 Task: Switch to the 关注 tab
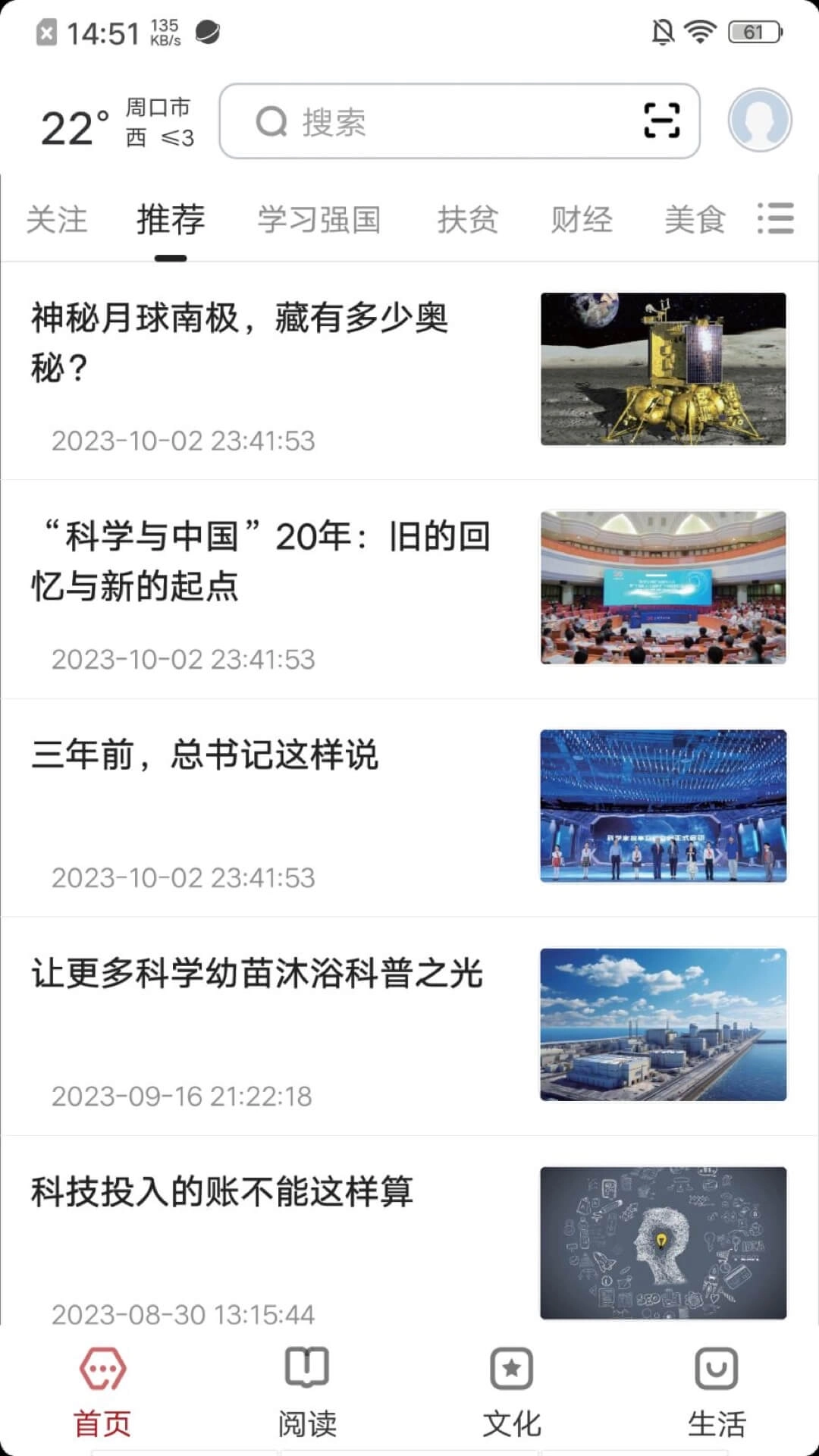(57, 220)
